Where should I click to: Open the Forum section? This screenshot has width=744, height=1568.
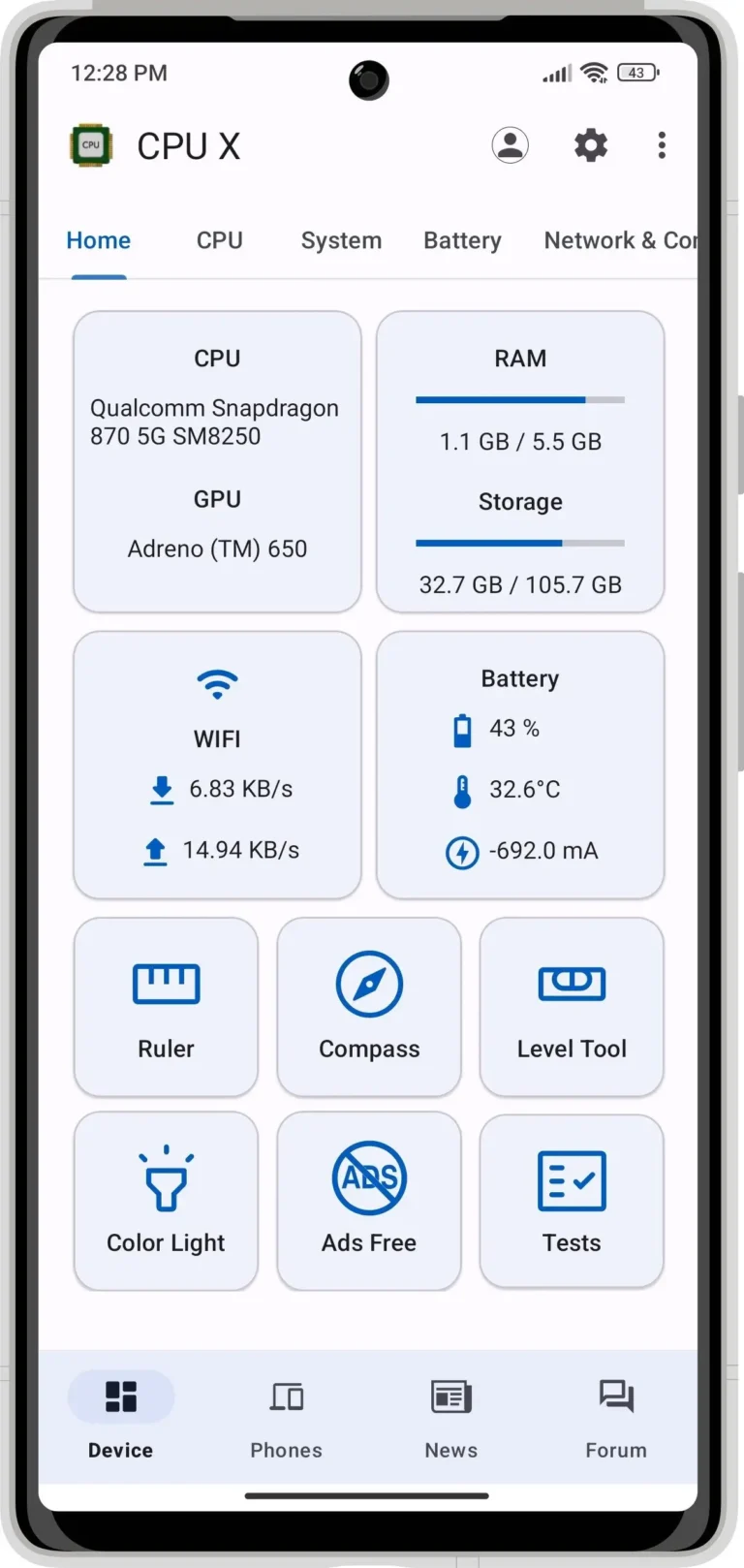(x=616, y=1420)
